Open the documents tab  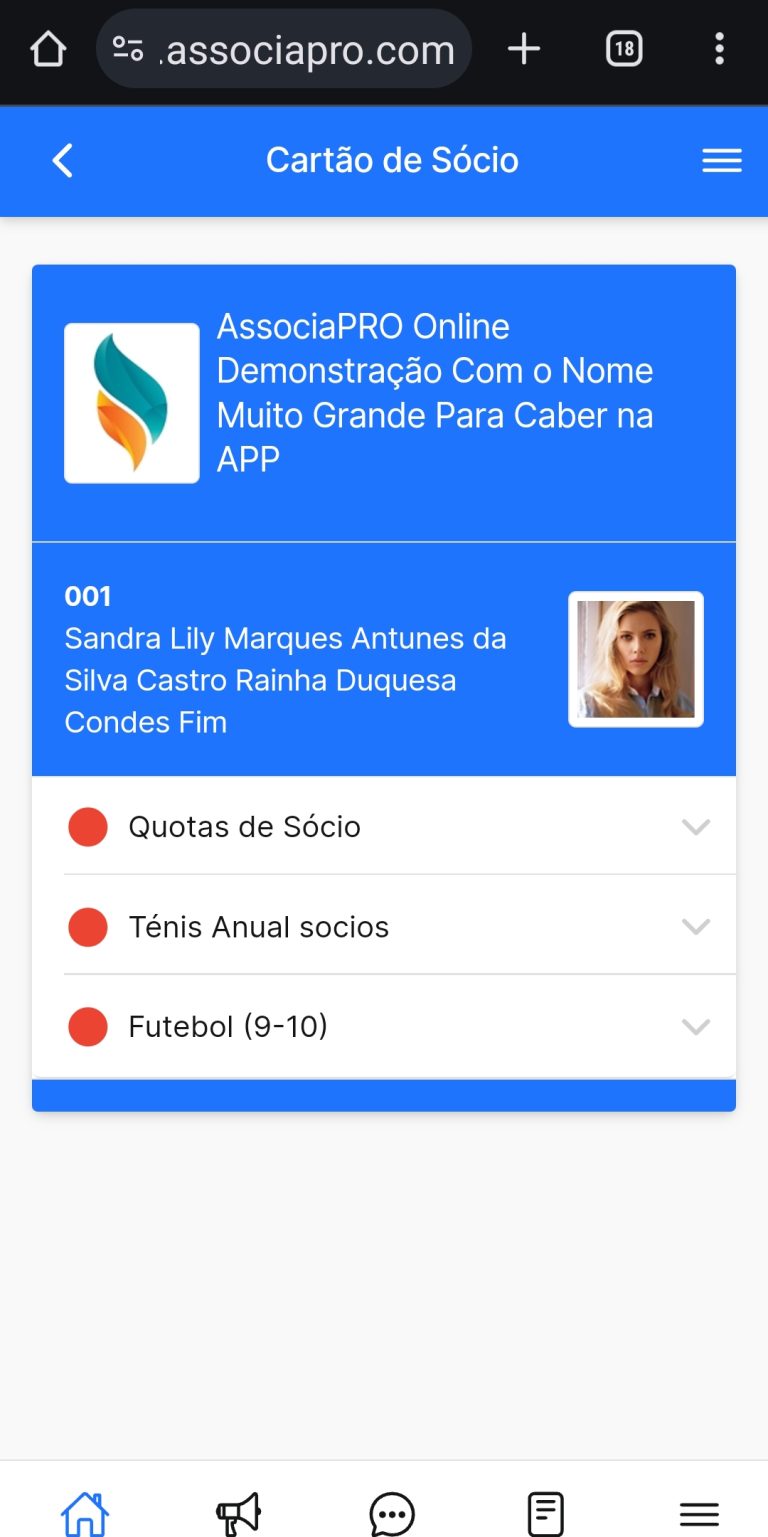[x=545, y=1514]
